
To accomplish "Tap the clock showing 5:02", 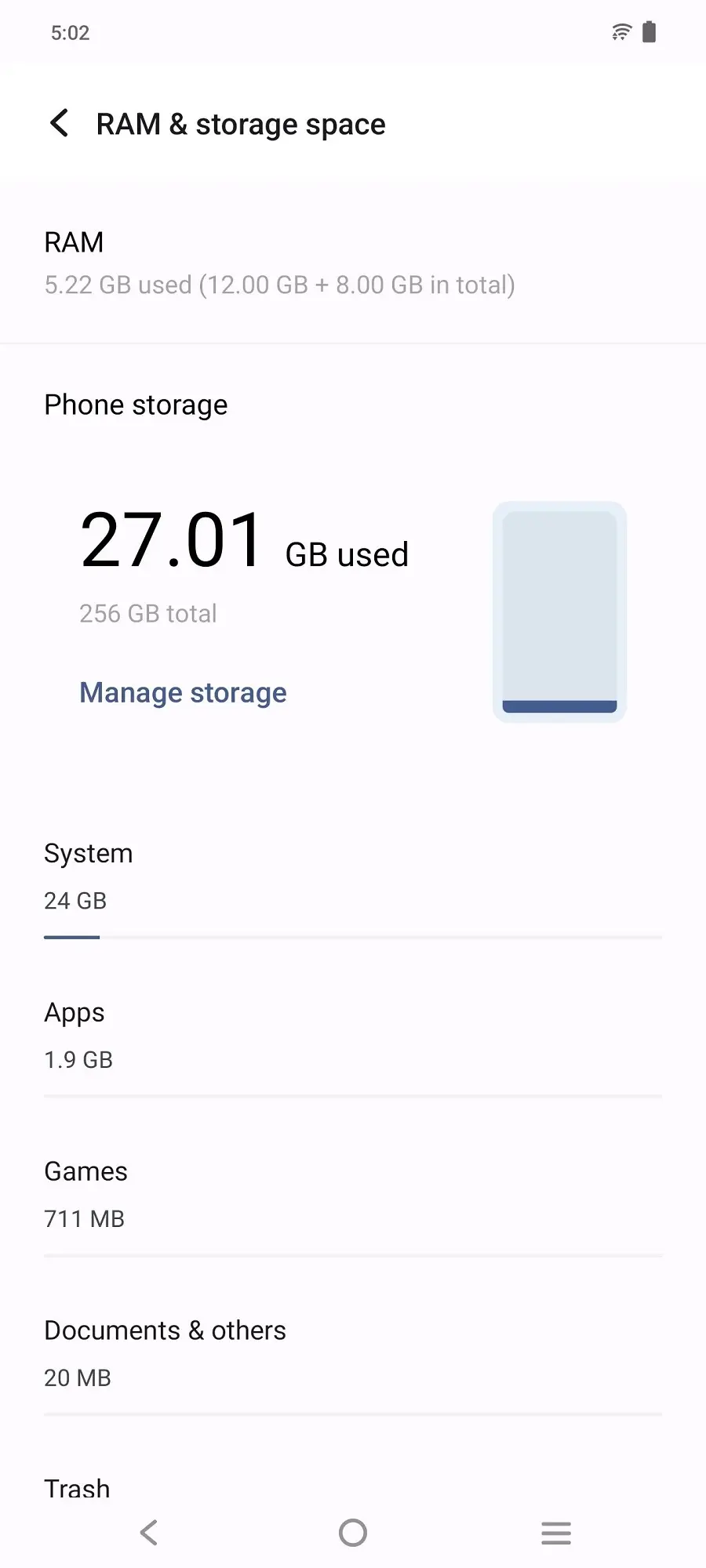I will pos(70,32).
